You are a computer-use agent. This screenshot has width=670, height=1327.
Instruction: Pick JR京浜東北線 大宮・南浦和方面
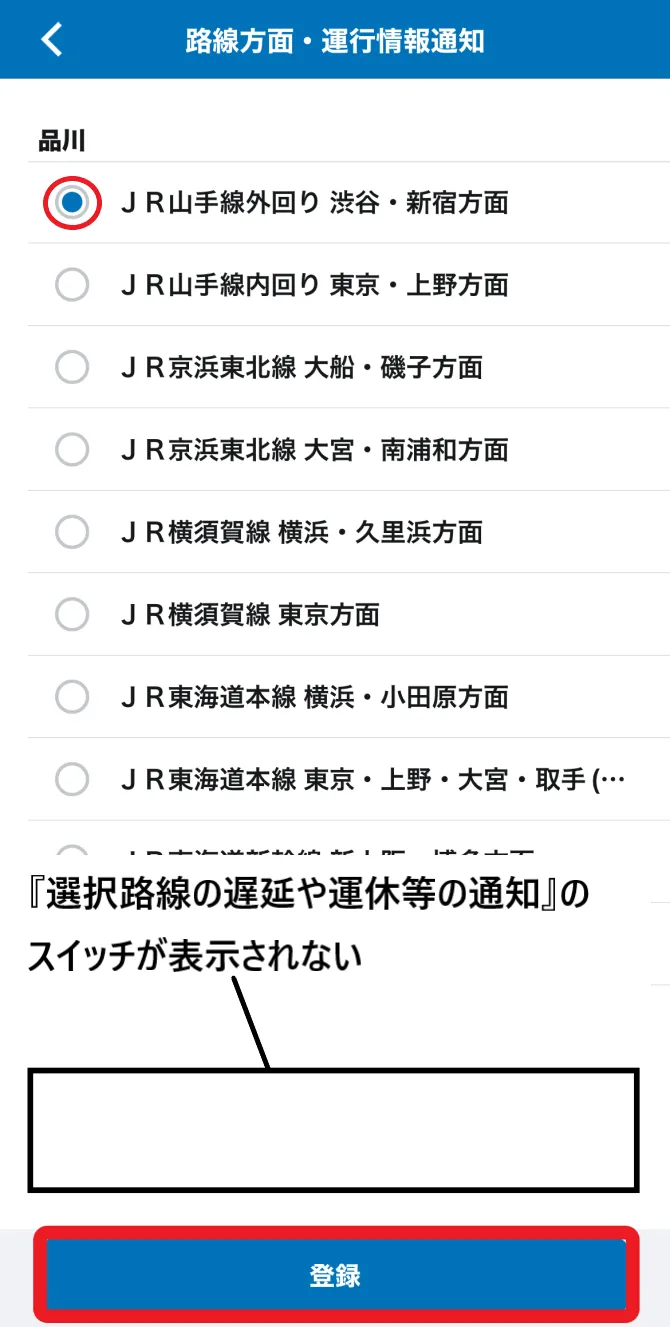point(348,450)
